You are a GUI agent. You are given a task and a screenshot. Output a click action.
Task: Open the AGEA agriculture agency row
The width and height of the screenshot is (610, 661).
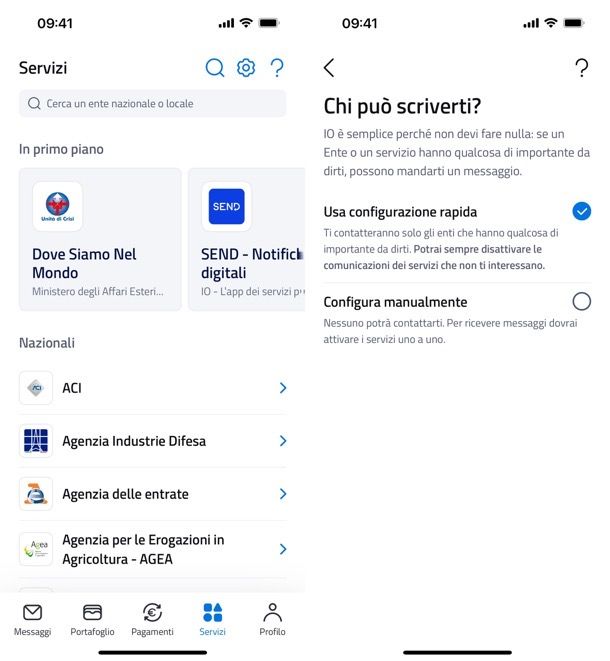pyautogui.click(x=152, y=549)
